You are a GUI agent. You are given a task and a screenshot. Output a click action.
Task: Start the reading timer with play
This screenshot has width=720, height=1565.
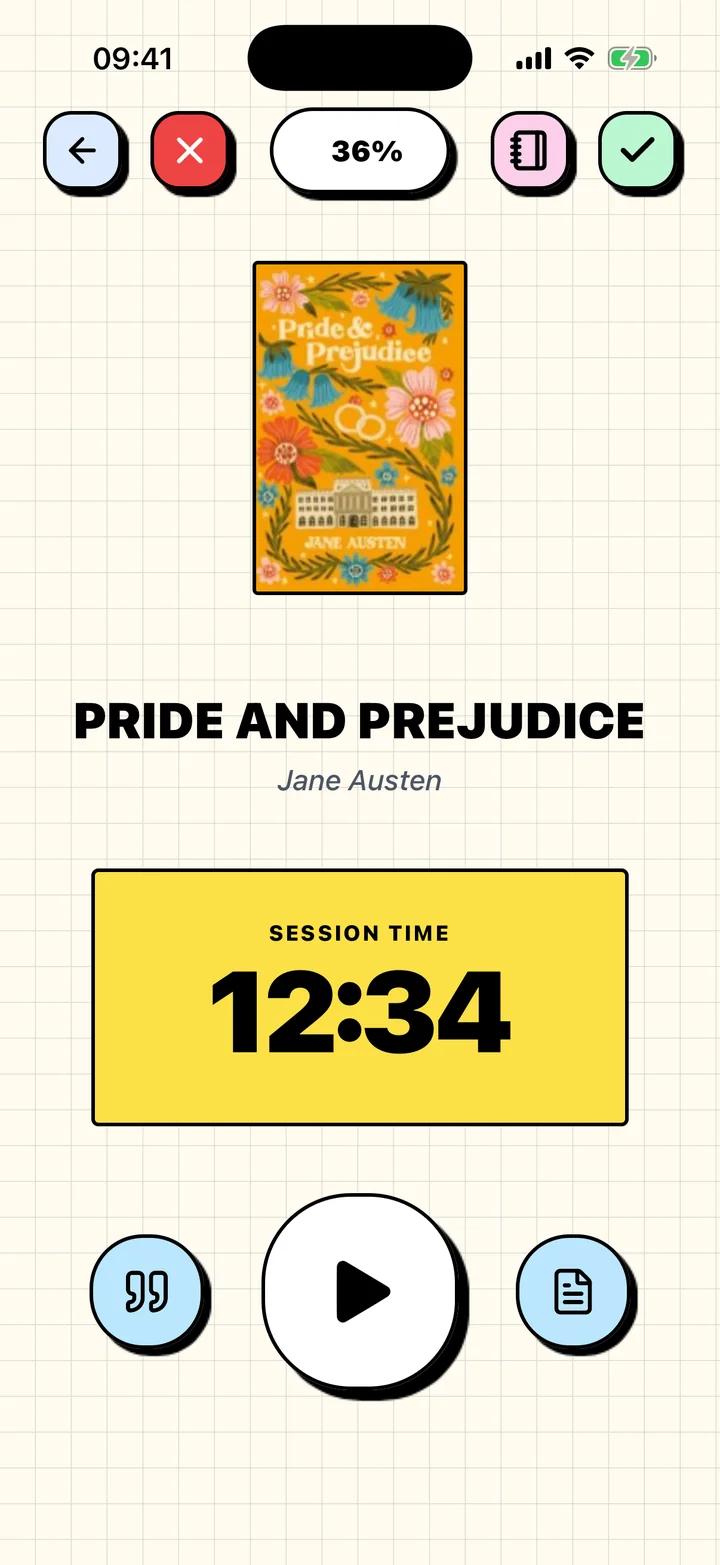pyautogui.click(x=360, y=1291)
